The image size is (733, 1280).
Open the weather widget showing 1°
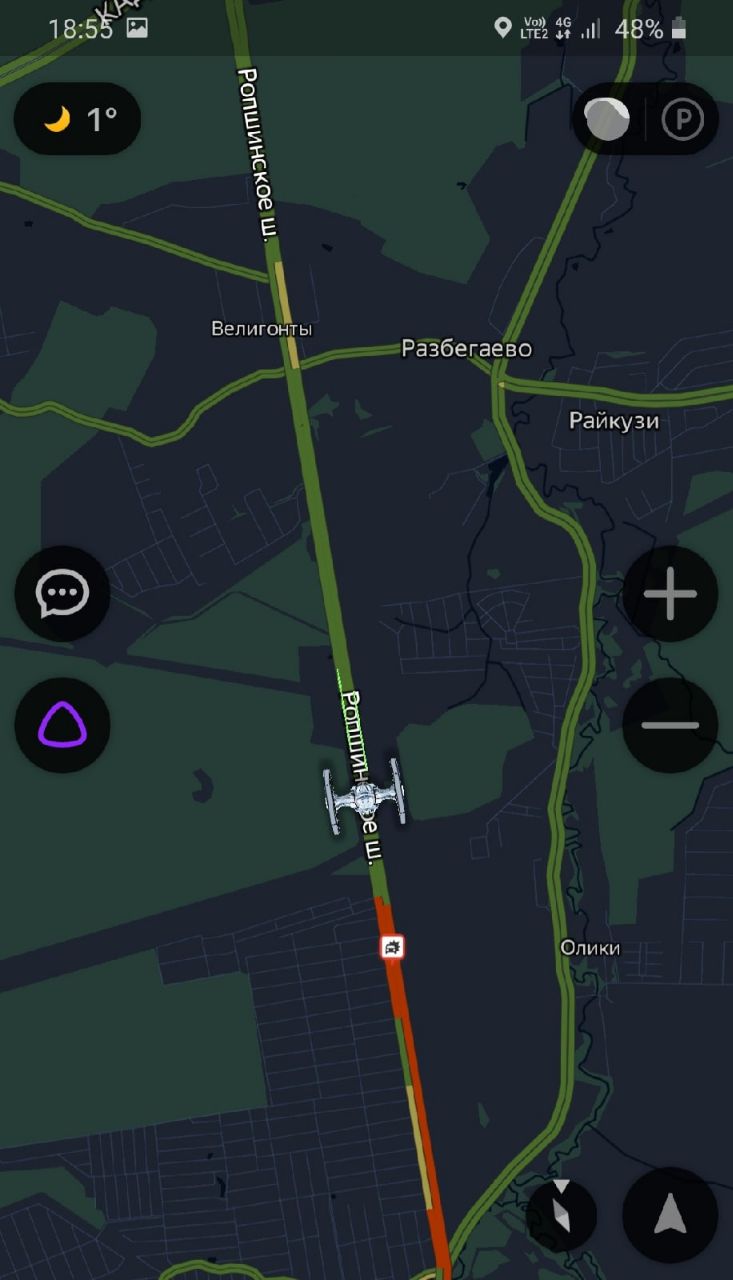(77, 119)
